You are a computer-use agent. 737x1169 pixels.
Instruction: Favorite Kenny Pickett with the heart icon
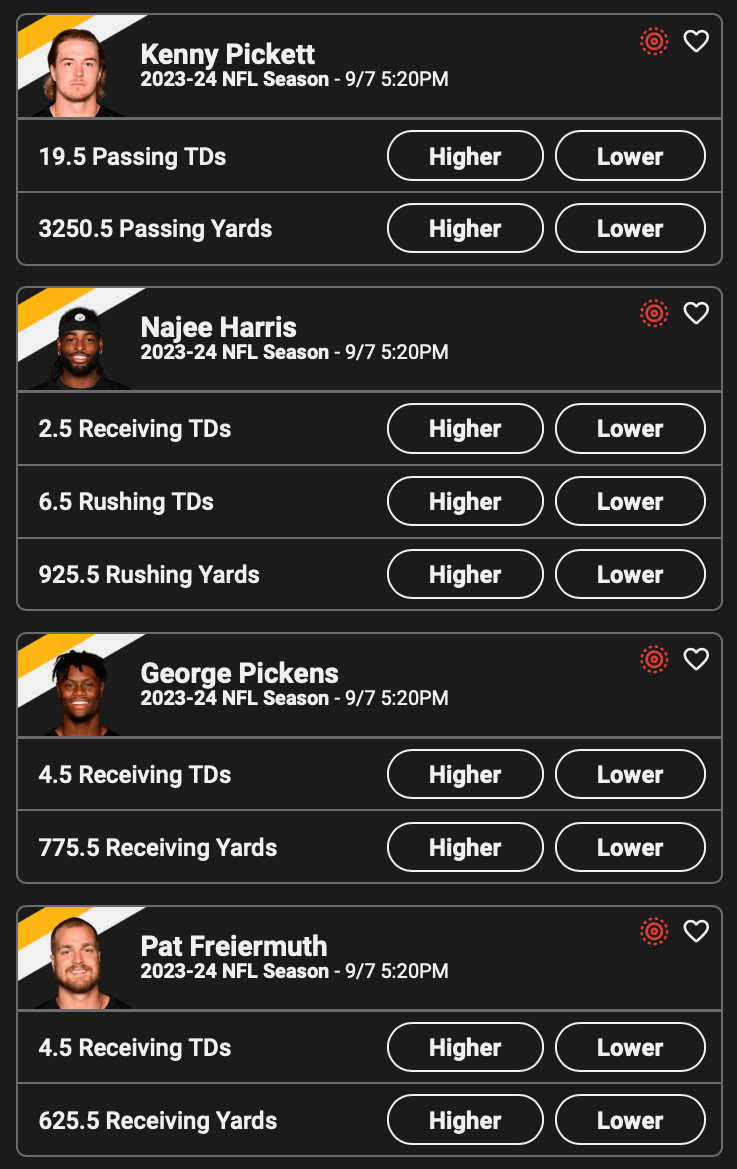point(696,41)
